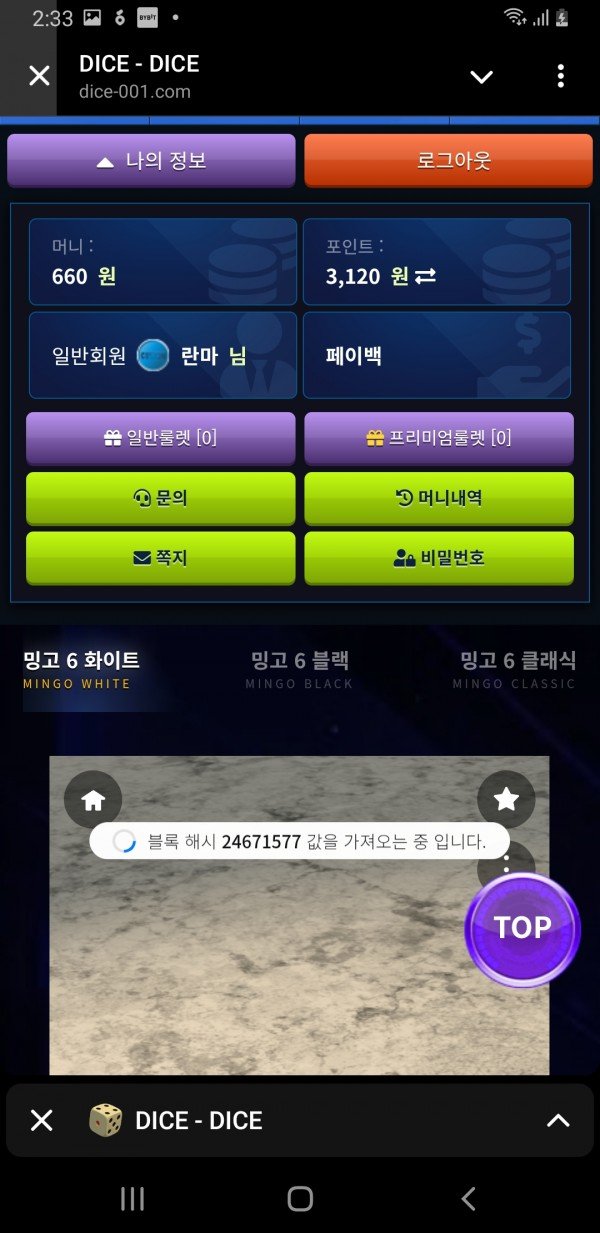Screen dimensions: 600x1233
Task: Change password via 비밀번호
Action: [439, 557]
